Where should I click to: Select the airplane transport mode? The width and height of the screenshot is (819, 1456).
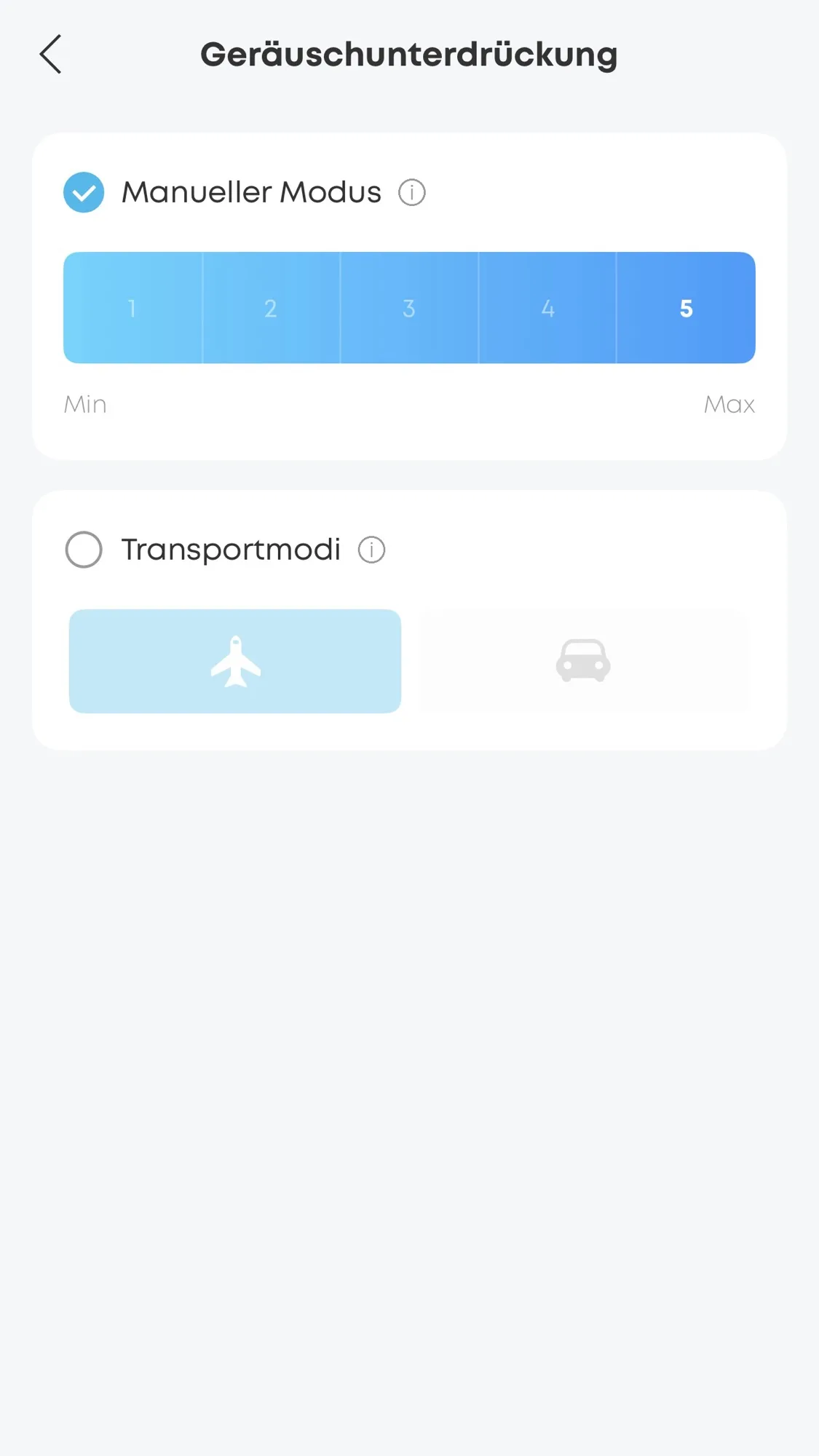tap(235, 661)
